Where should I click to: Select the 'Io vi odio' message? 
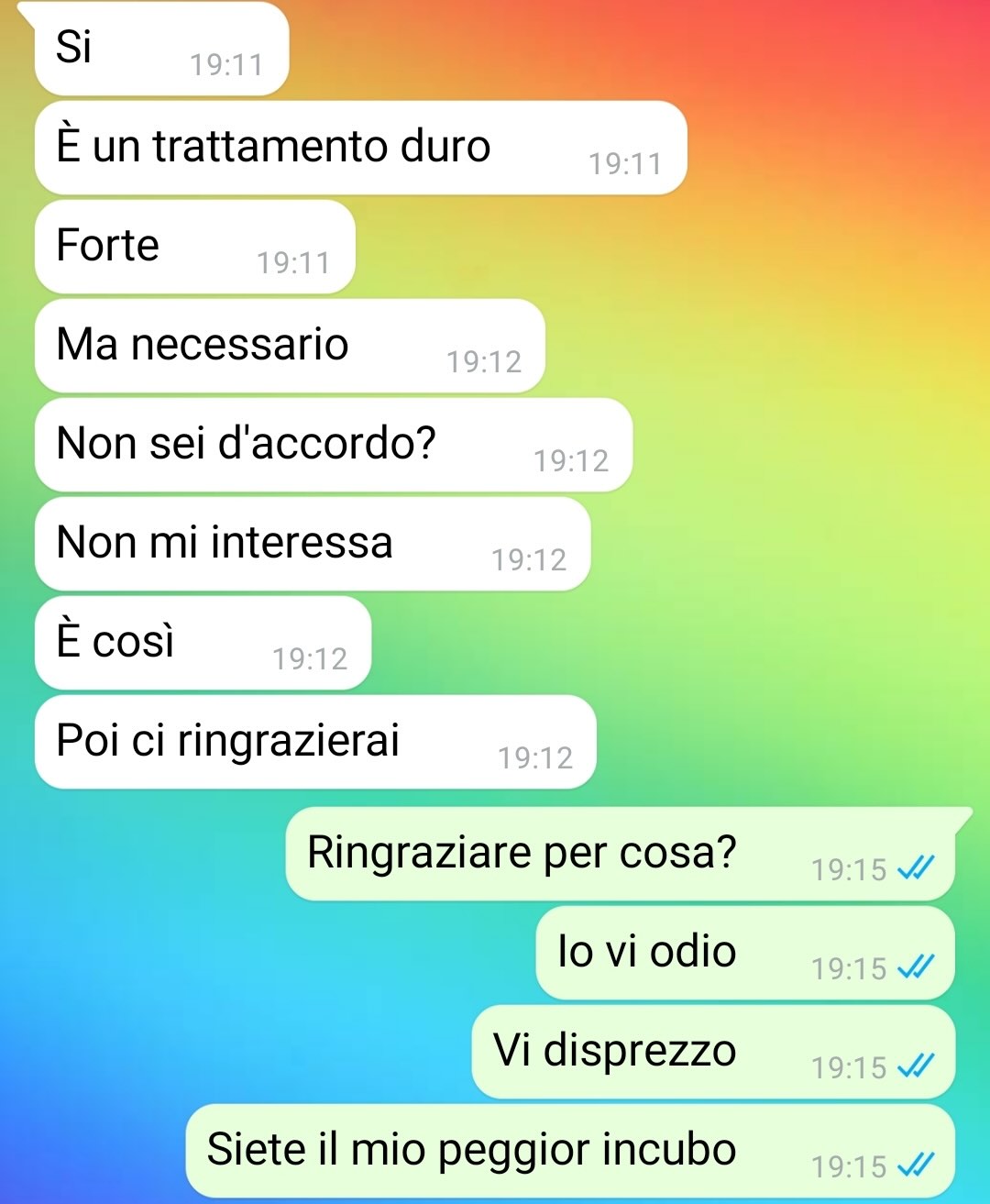[743, 953]
